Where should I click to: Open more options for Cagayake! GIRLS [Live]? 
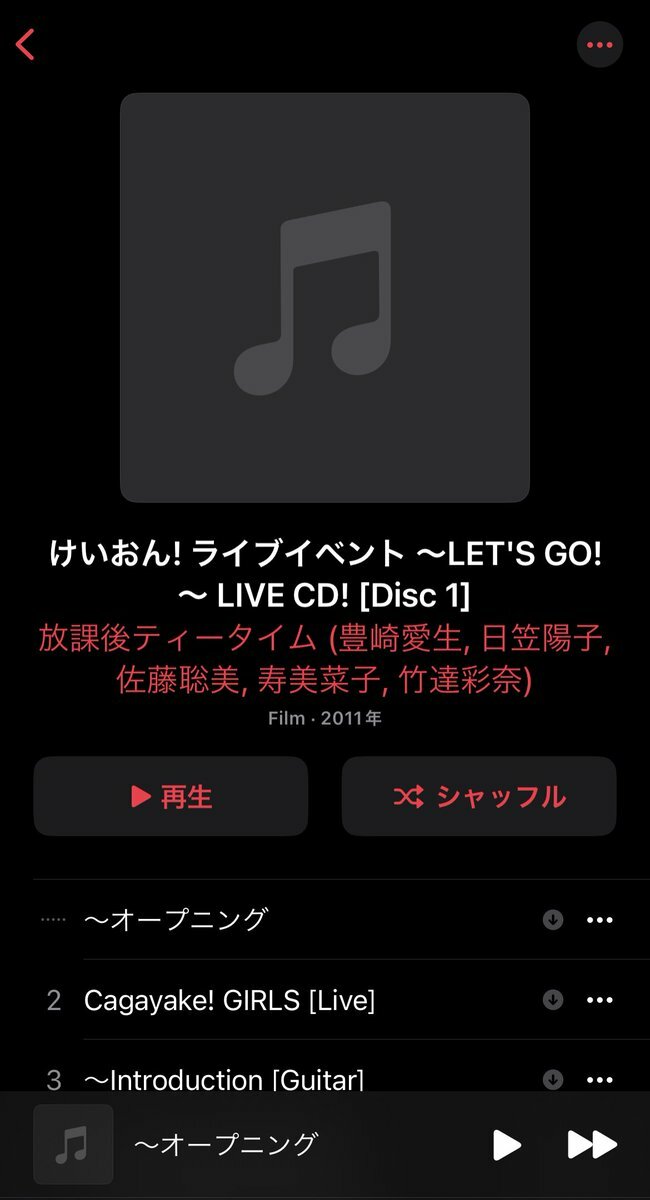point(600,1000)
